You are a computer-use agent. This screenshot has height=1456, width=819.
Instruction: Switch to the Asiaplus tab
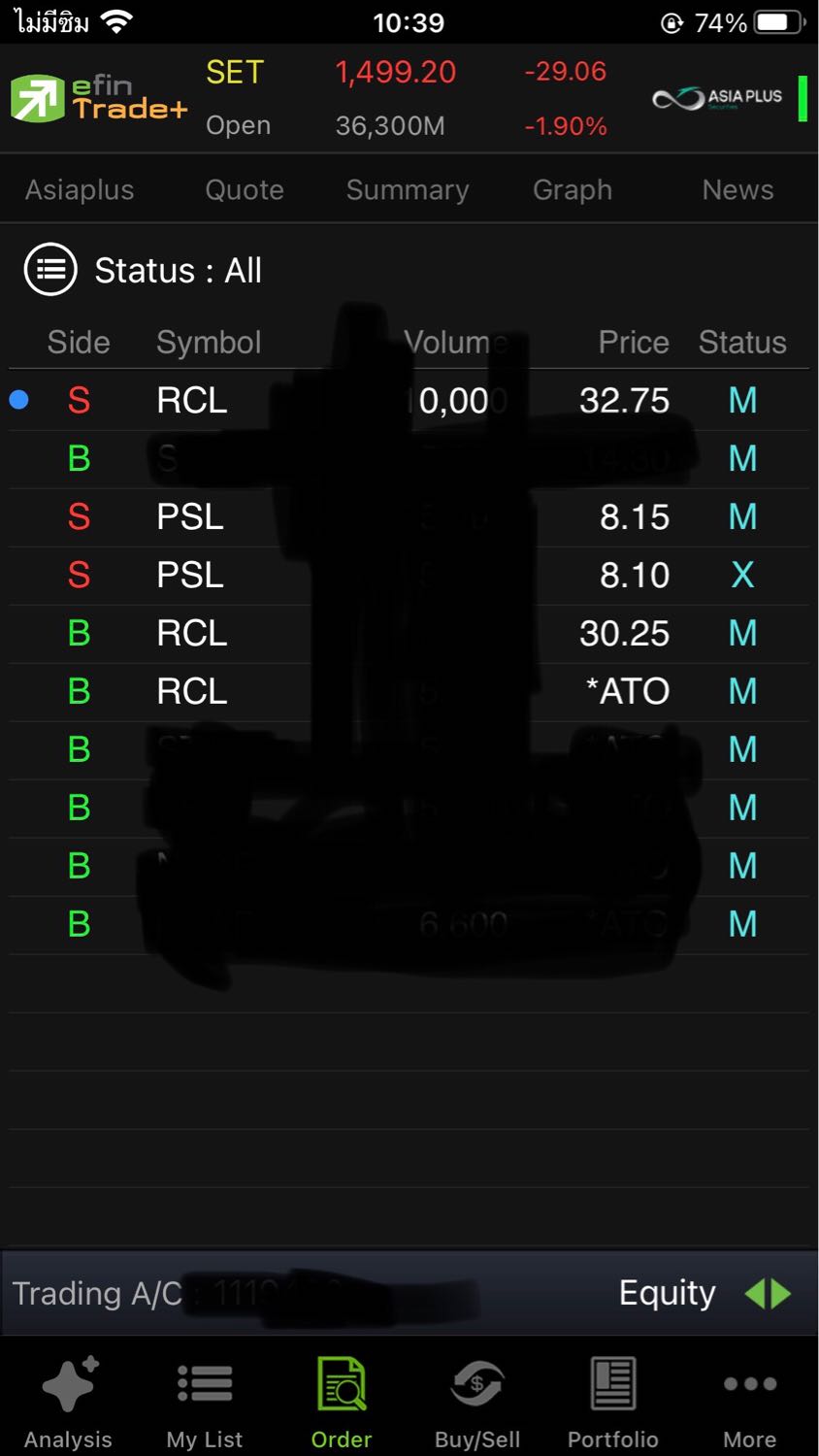click(80, 190)
